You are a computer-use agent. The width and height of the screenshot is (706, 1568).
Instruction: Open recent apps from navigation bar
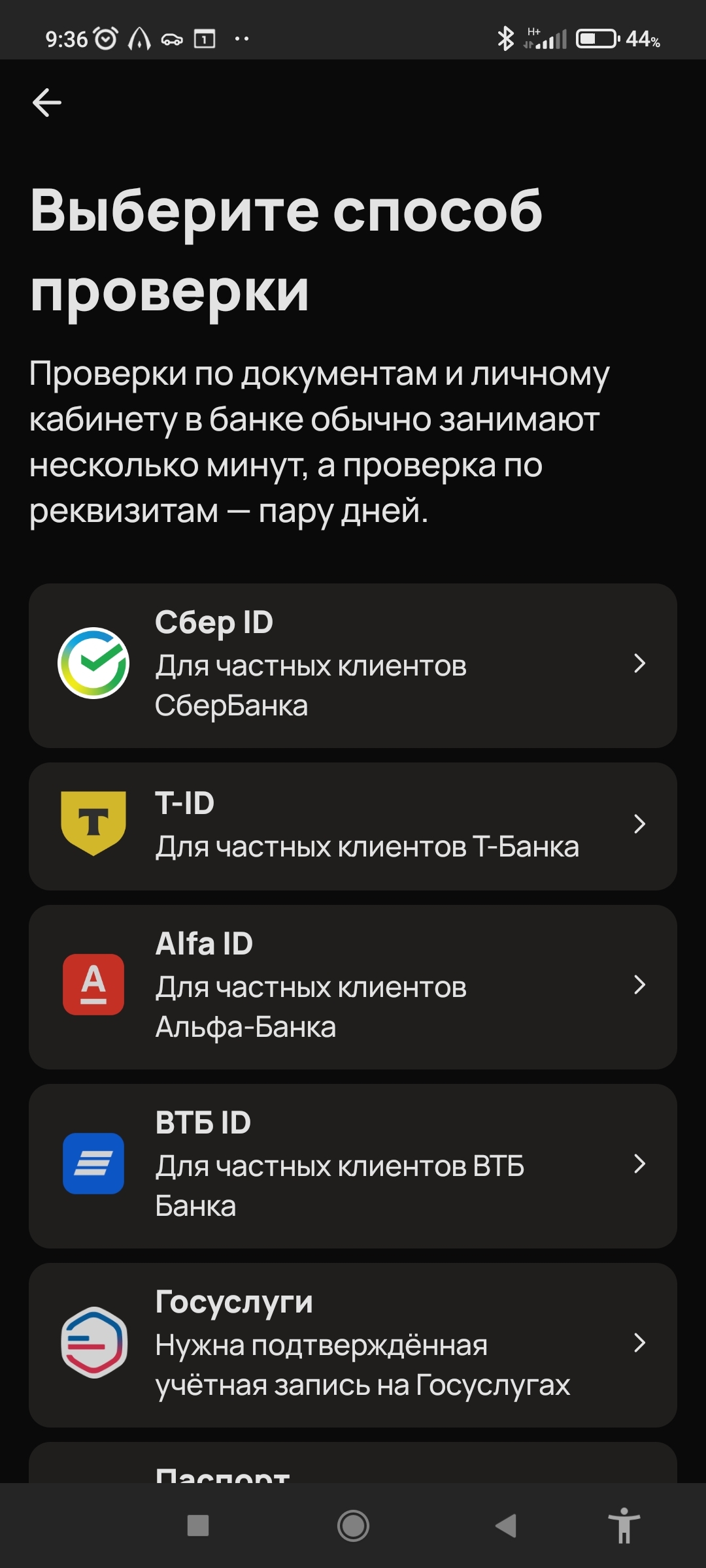coord(198,1526)
